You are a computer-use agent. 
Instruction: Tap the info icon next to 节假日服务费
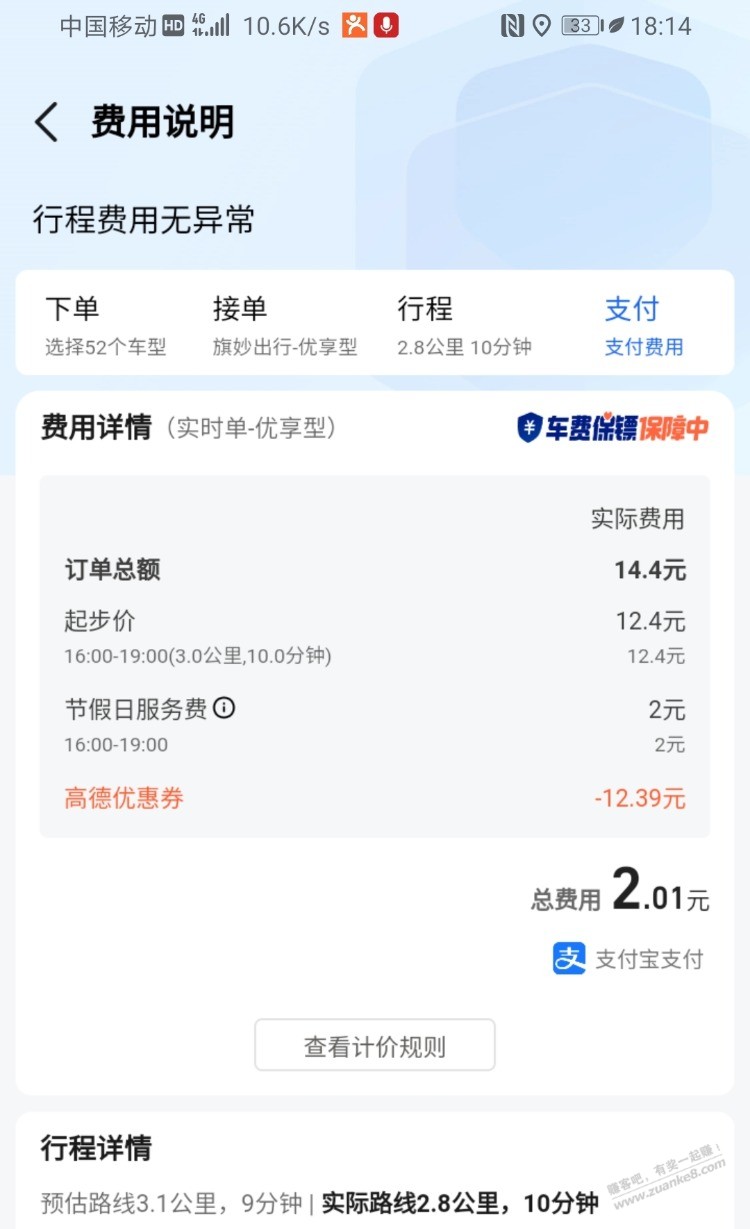[x=225, y=709]
